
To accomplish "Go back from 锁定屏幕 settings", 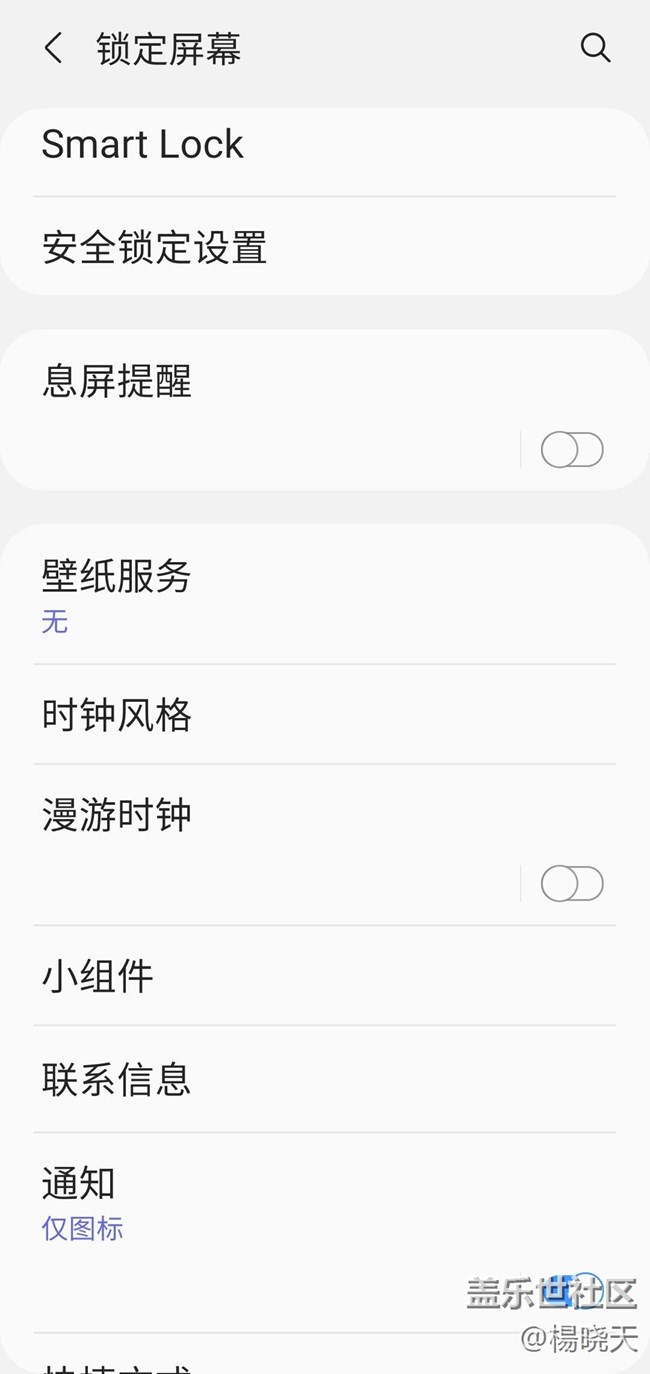I will 54,48.
